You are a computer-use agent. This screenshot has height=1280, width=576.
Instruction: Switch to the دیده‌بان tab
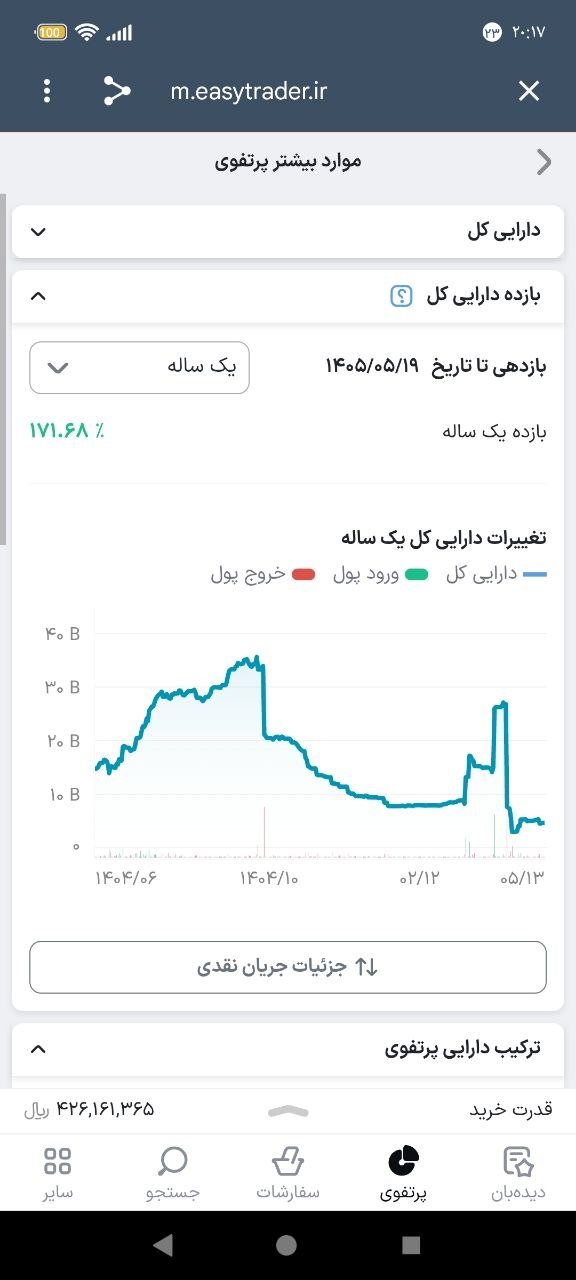(x=518, y=1172)
